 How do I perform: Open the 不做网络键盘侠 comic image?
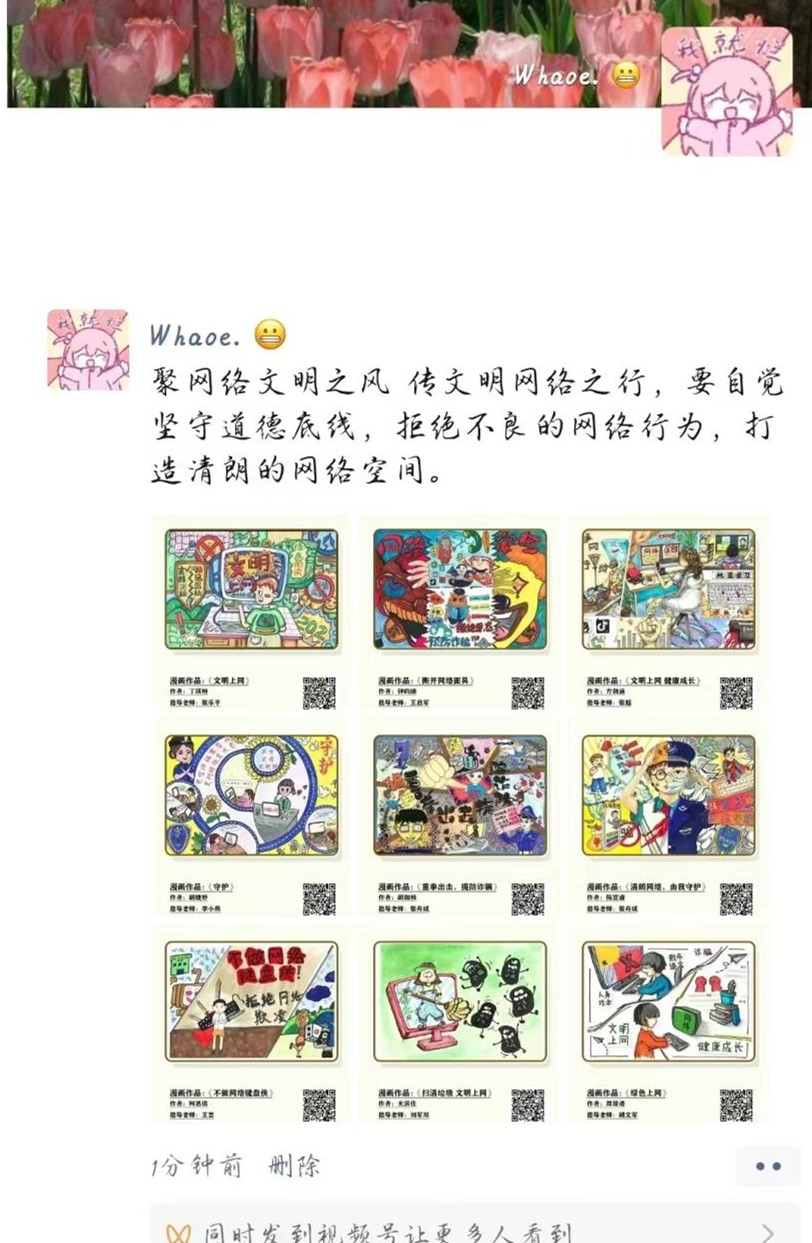[x=251, y=1022]
